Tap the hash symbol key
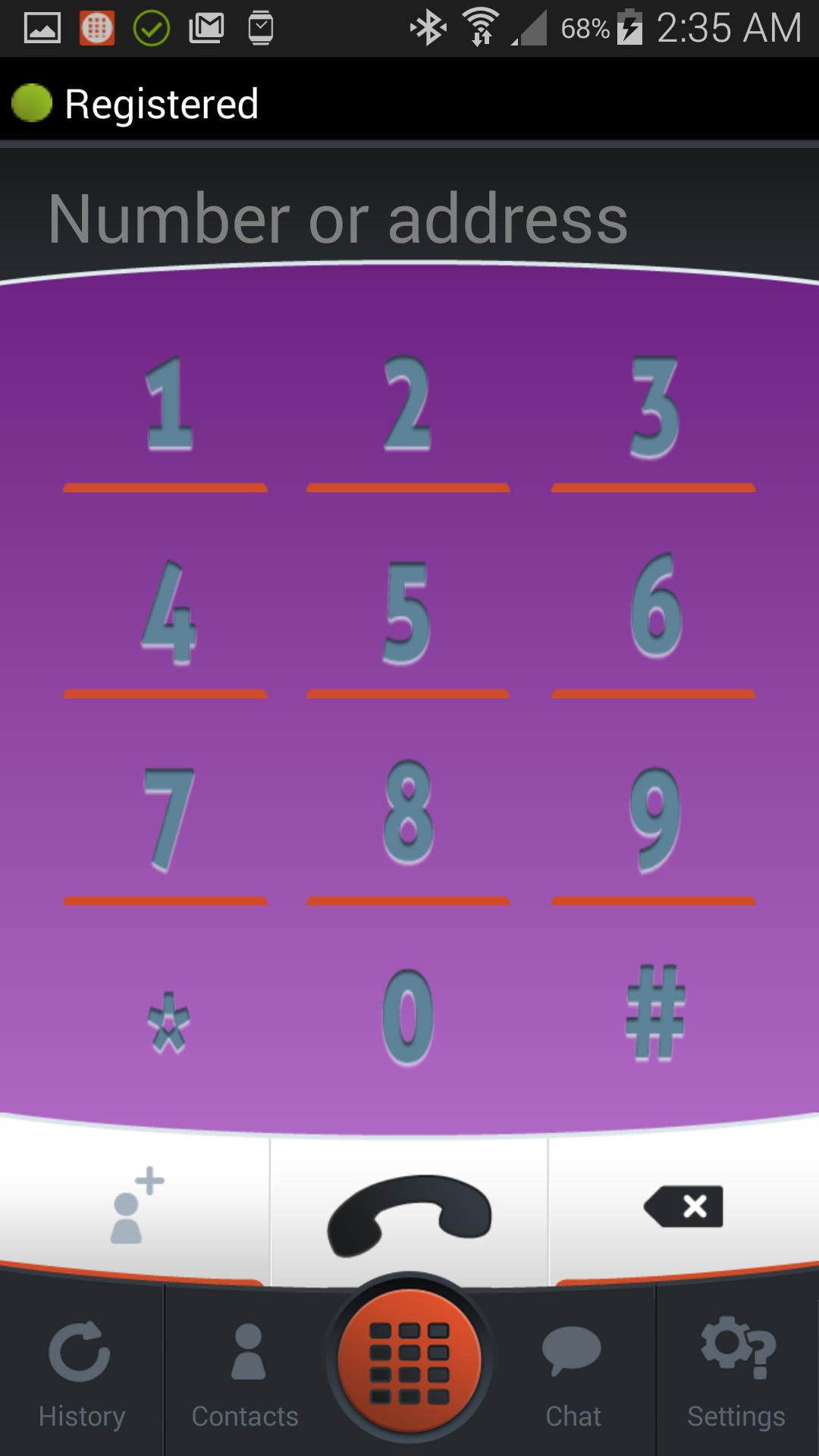The image size is (819, 1456). [x=654, y=1012]
